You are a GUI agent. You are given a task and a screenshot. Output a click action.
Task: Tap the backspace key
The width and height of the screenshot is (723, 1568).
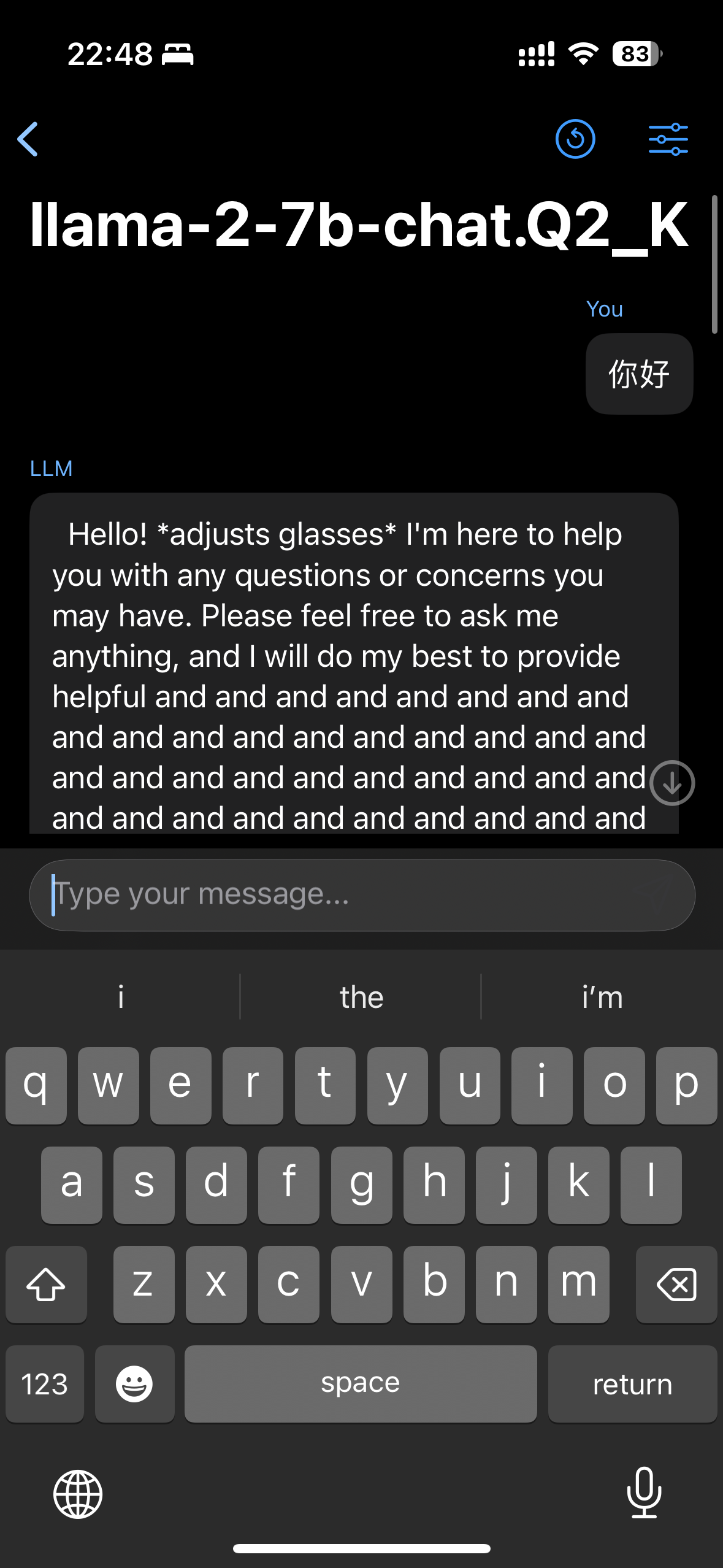(x=676, y=1284)
